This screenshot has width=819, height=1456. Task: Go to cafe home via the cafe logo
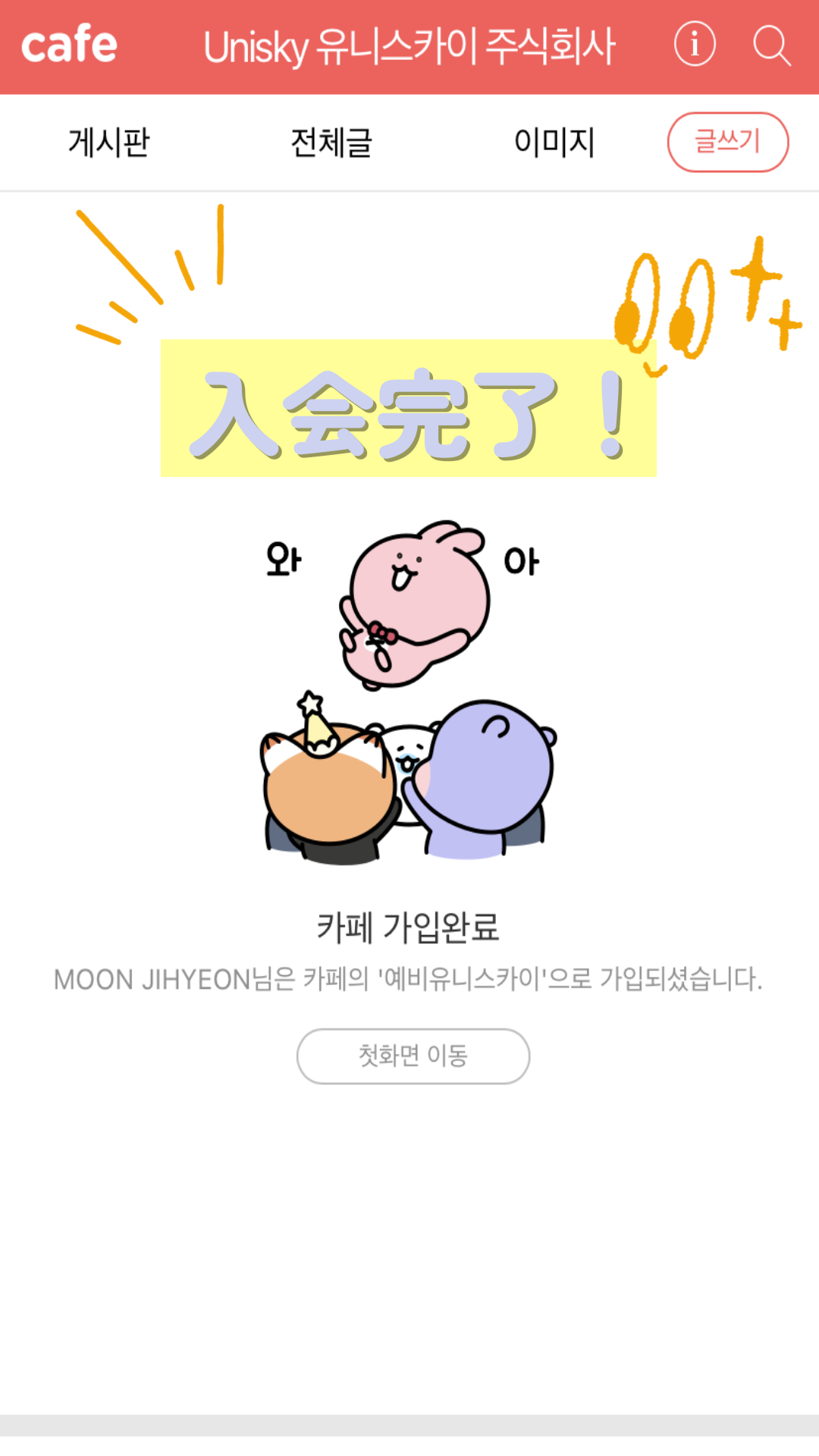pyautogui.click(x=69, y=45)
